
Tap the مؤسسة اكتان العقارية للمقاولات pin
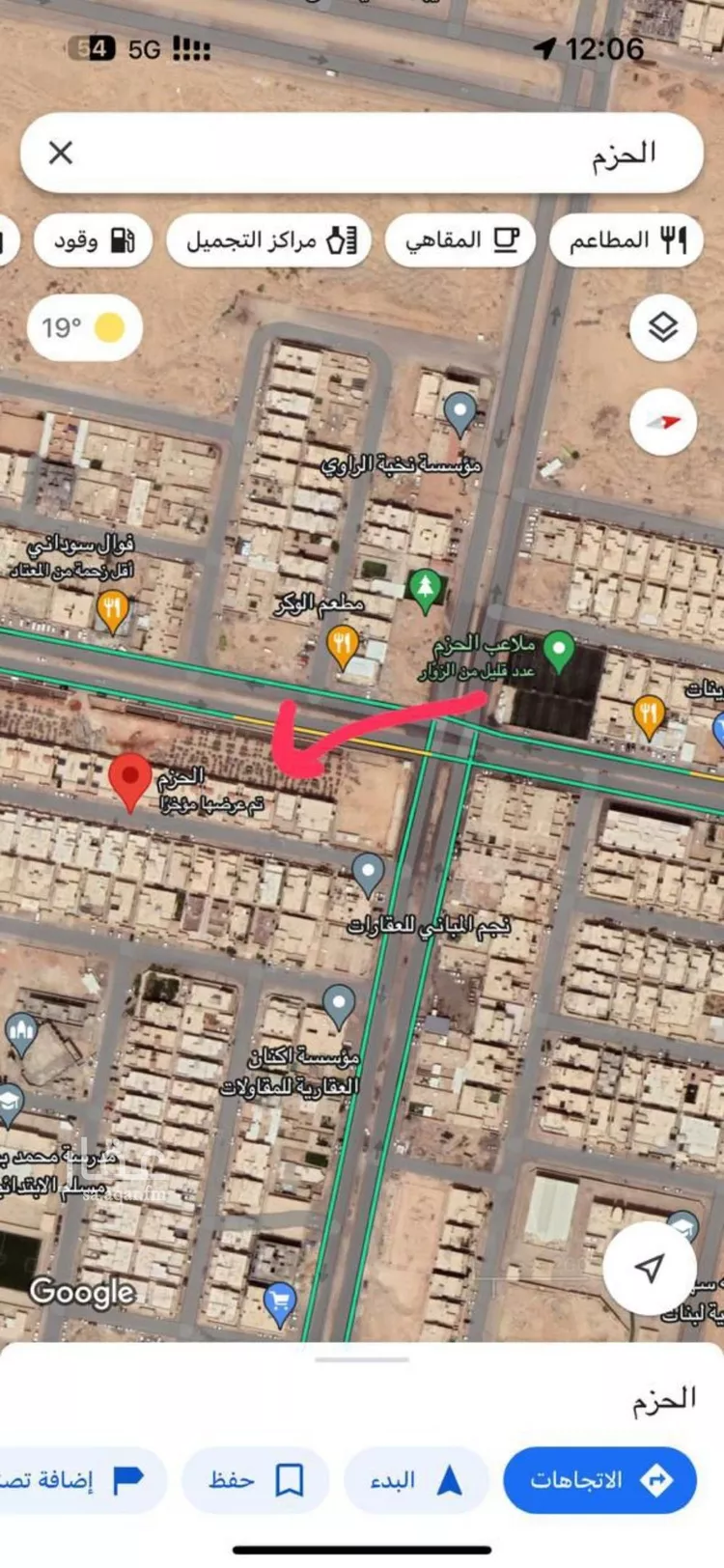tap(338, 1004)
